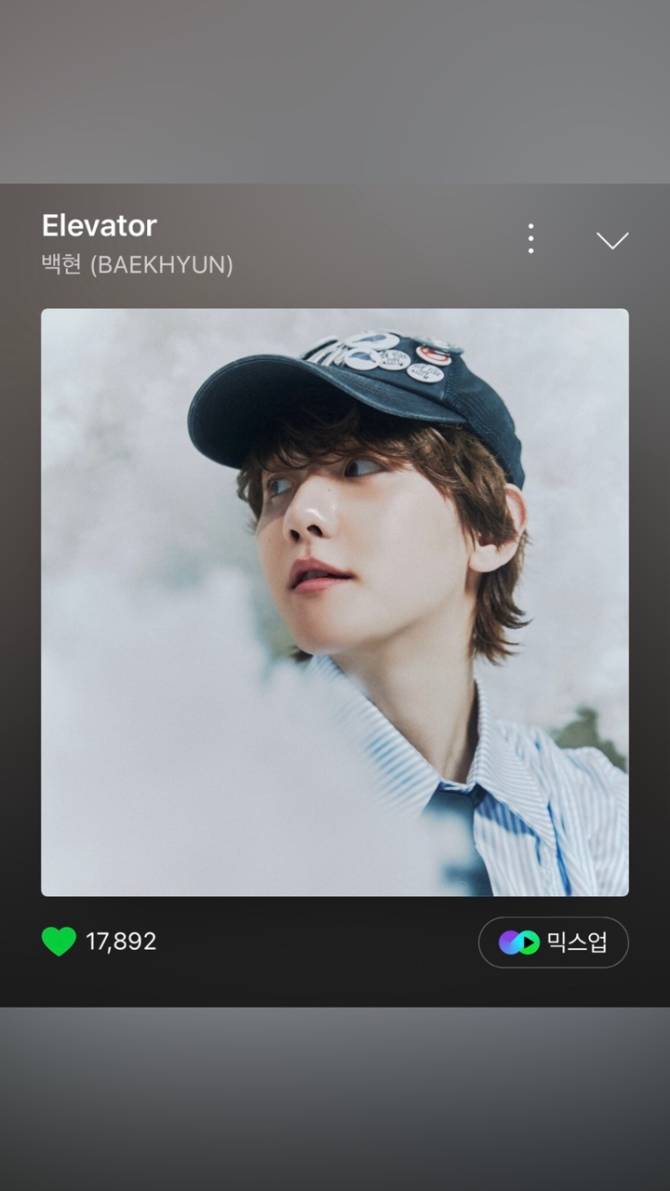Open the three-dot overflow menu
This screenshot has height=1191, width=670.
click(x=530, y=239)
